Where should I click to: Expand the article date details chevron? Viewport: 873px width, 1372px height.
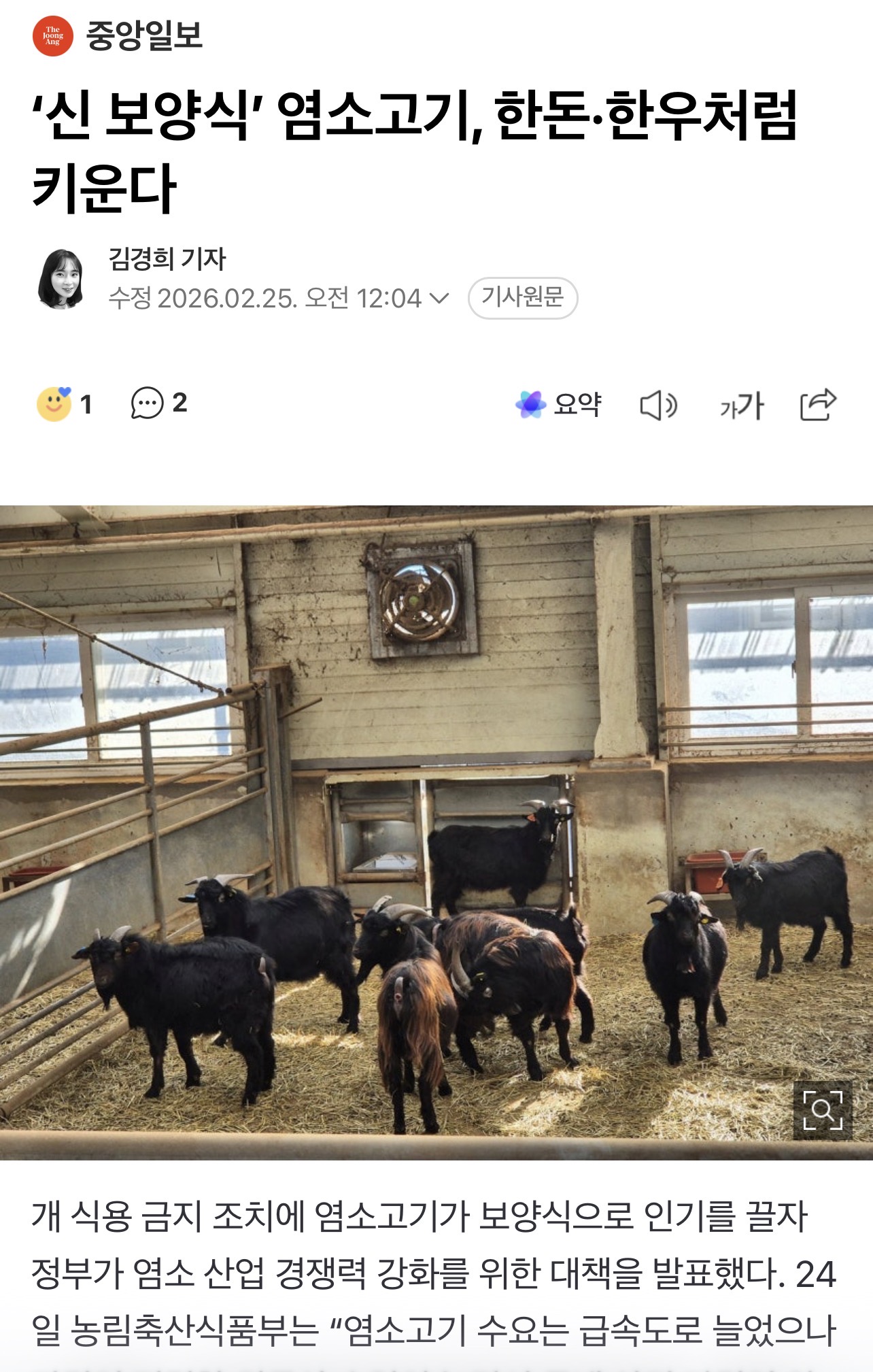coord(440,298)
